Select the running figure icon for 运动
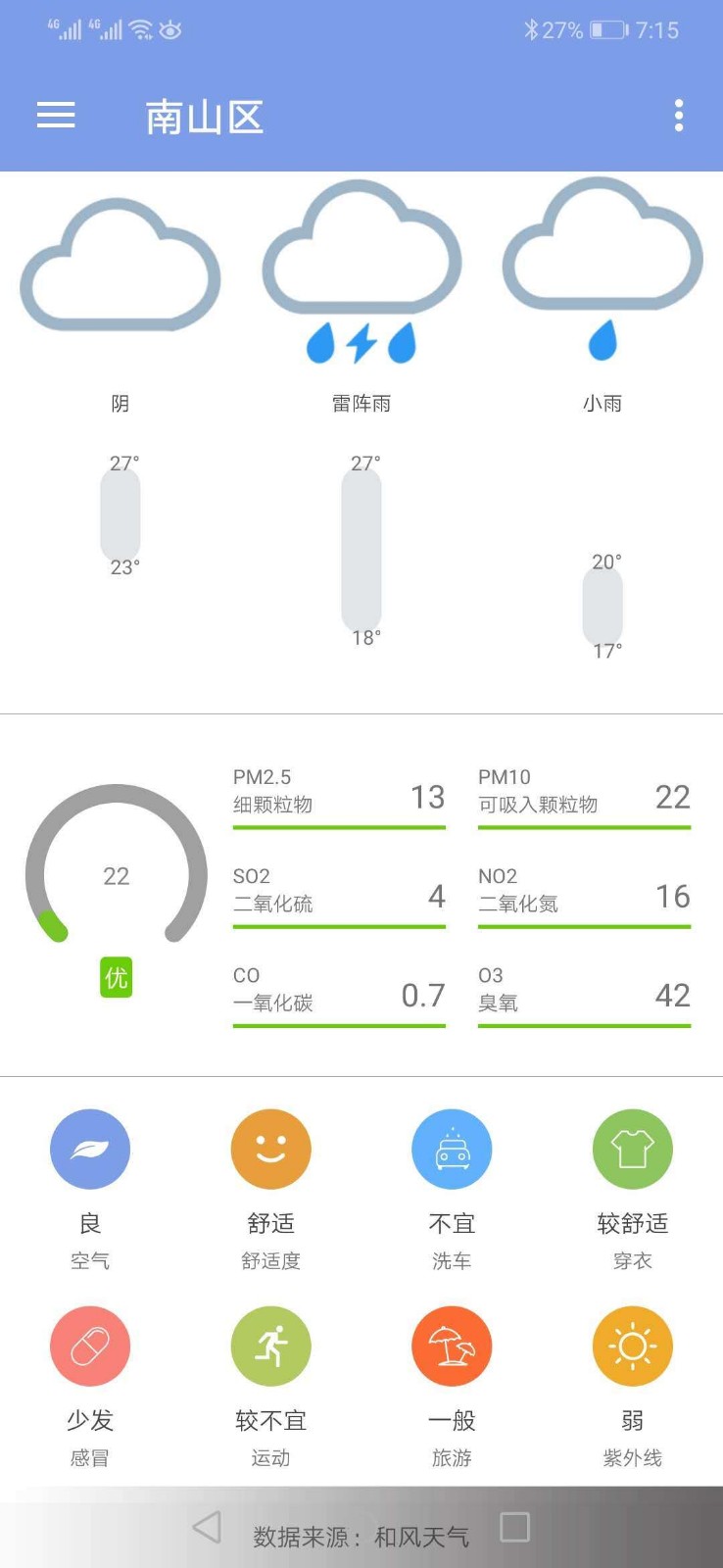This screenshot has height=1568, width=723. [x=270, y=1346]
